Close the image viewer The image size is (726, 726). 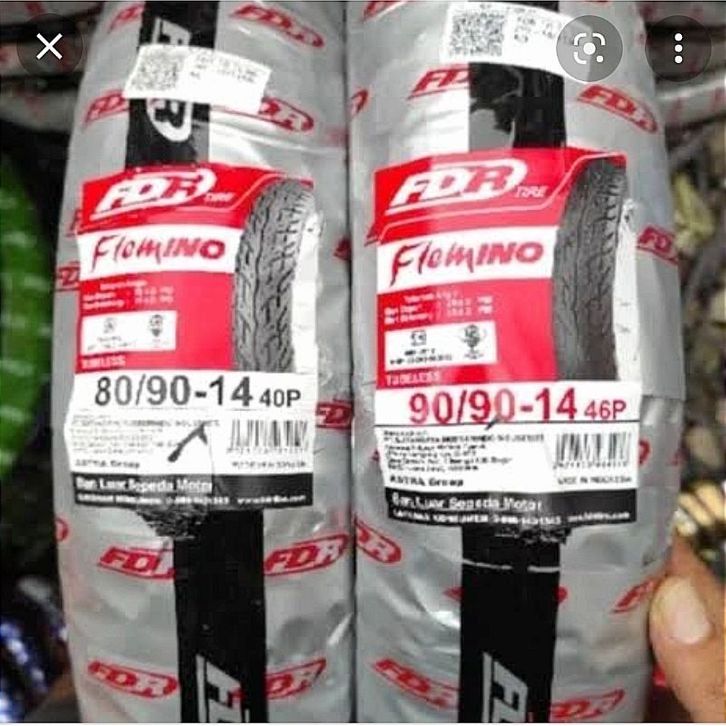(48, 46)
